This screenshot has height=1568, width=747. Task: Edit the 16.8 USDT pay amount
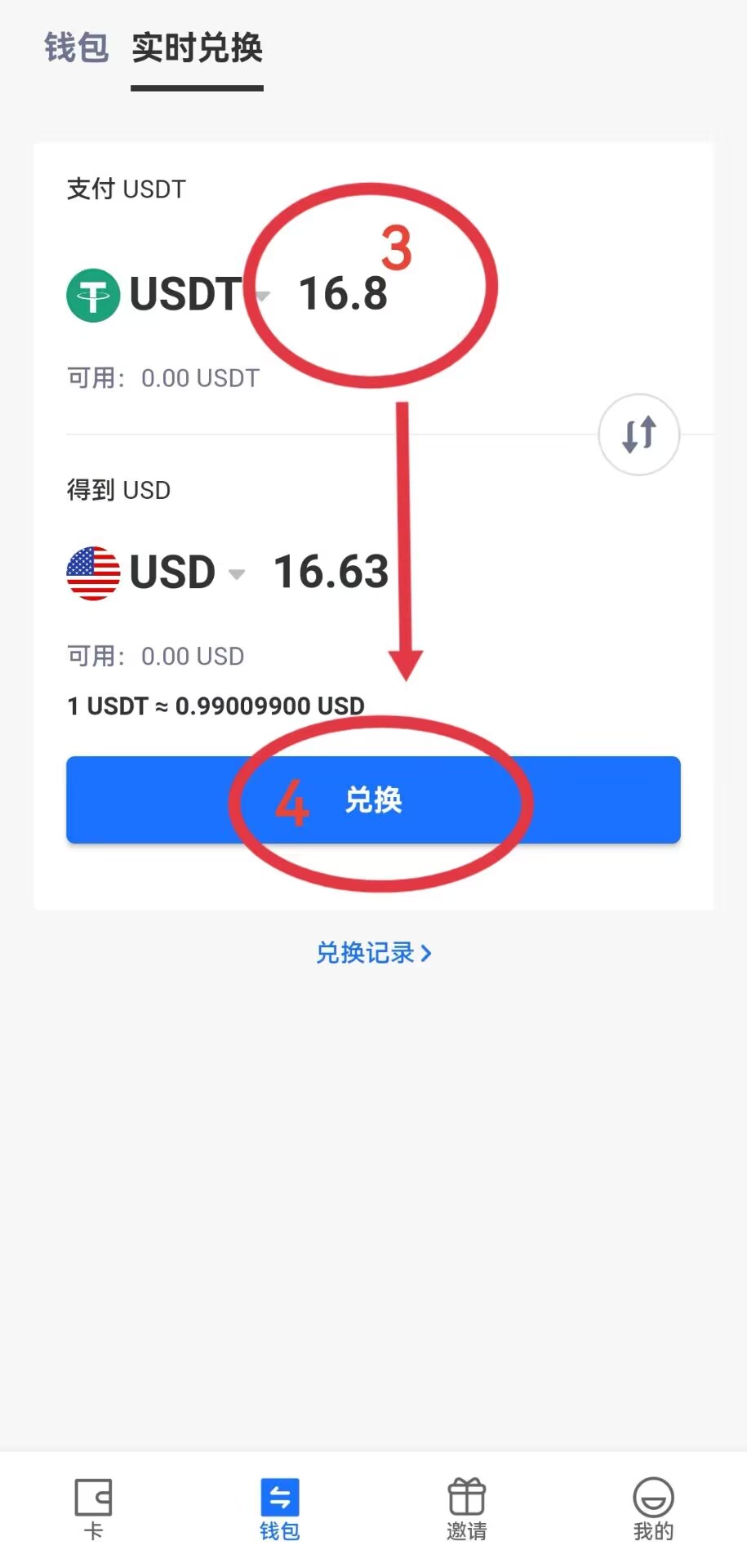[x=343, y=294]
